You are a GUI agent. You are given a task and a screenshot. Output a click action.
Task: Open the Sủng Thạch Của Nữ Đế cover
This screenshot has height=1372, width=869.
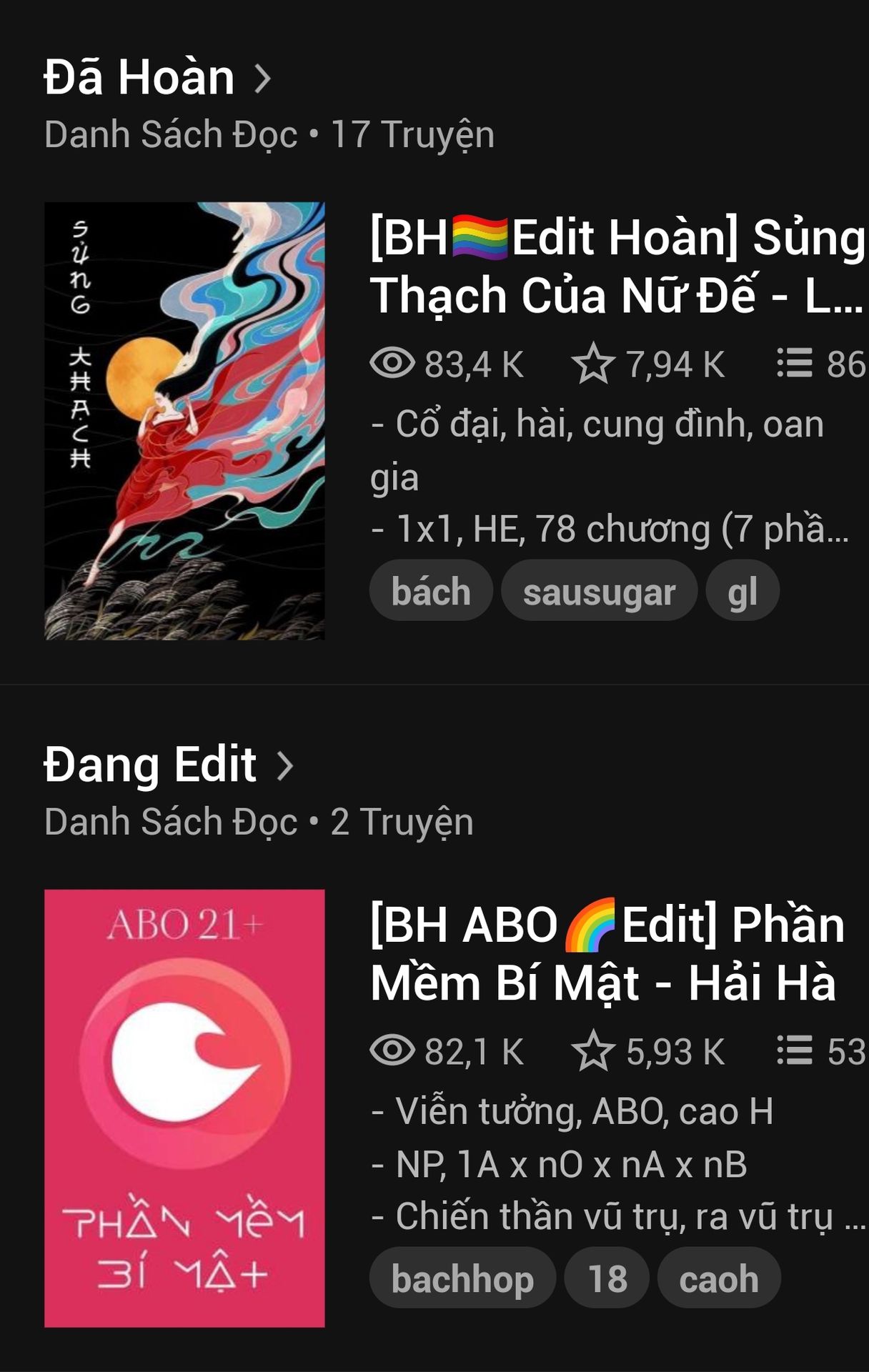click(184, 421)
